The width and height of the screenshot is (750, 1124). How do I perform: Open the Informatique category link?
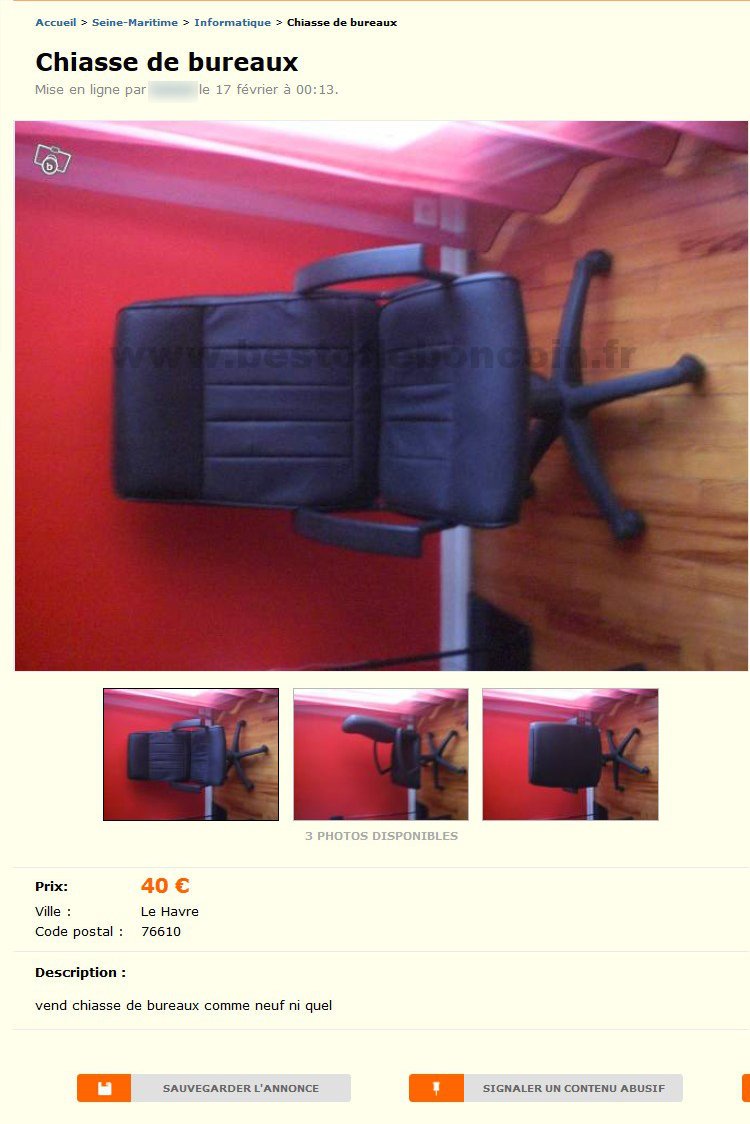232,22
